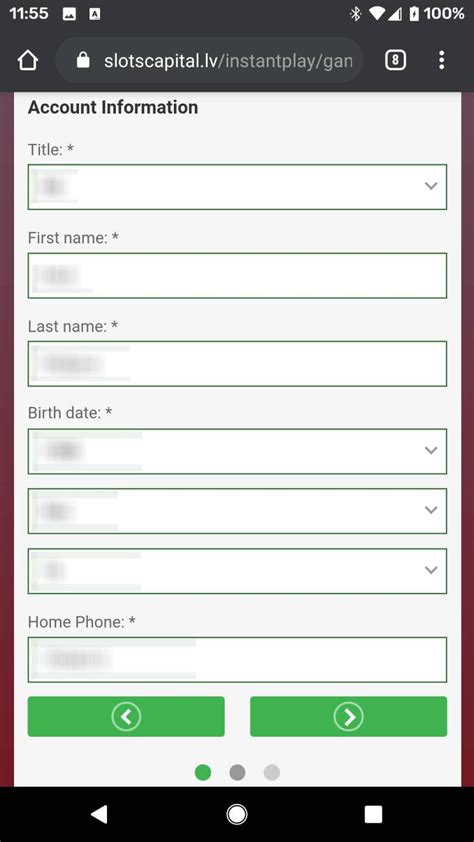Jump to the third page indicator dot
The width and height of the screenshot is (474, 842).
coord(272,773)
